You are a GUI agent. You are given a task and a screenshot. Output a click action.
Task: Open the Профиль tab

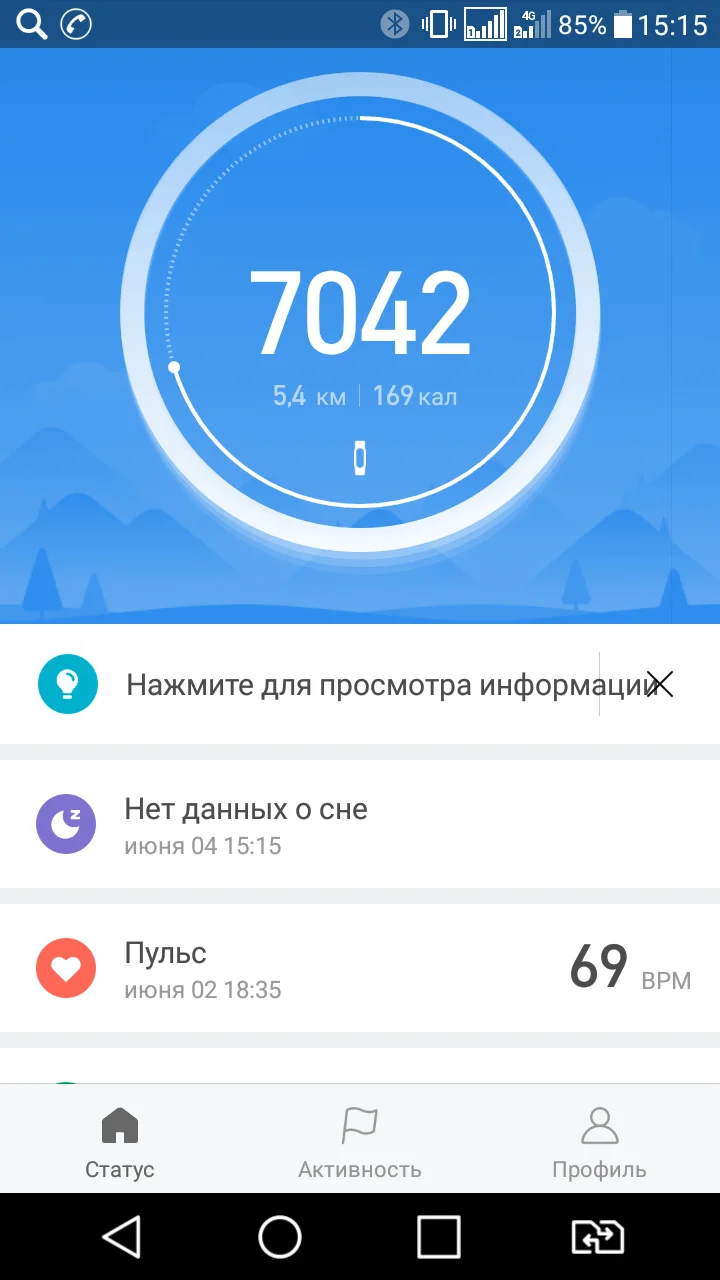[599, 1140]
